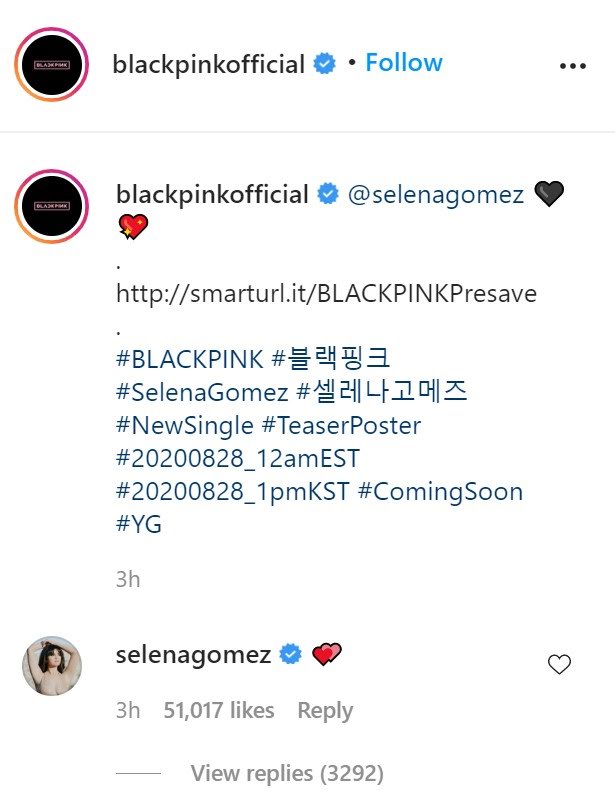Open the #NewSingle hashtag
Screen dimensions: 615x802
click(185, 425)
